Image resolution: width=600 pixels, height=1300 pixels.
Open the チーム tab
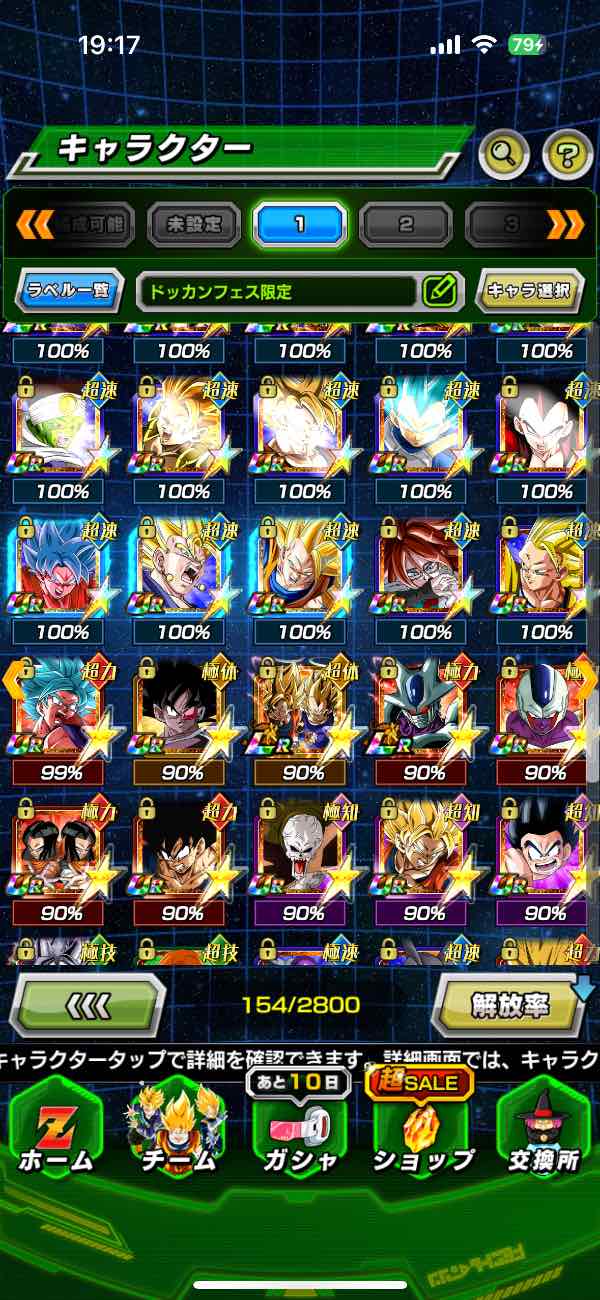pos(180,1130)
